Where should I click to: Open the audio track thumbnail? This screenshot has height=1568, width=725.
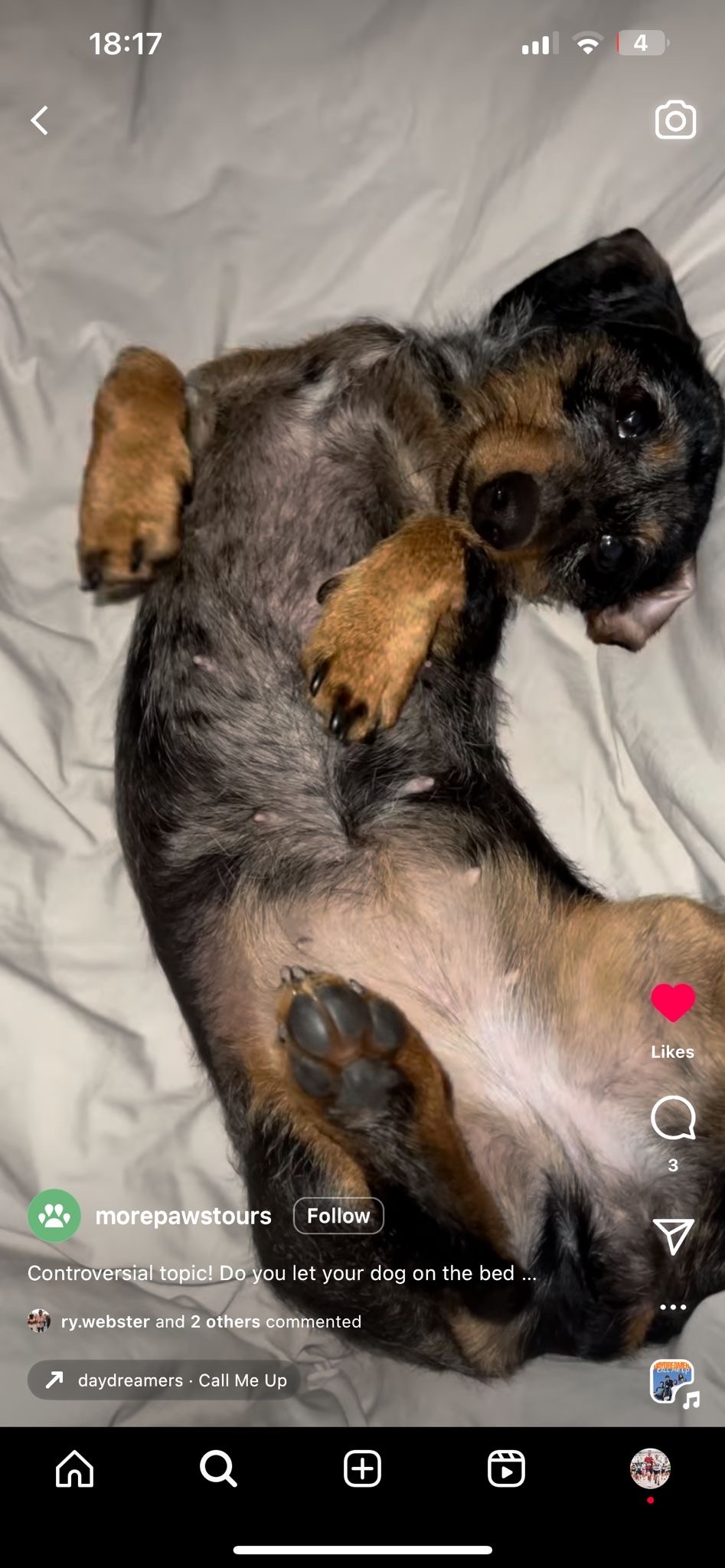[x=672, y=1382]
